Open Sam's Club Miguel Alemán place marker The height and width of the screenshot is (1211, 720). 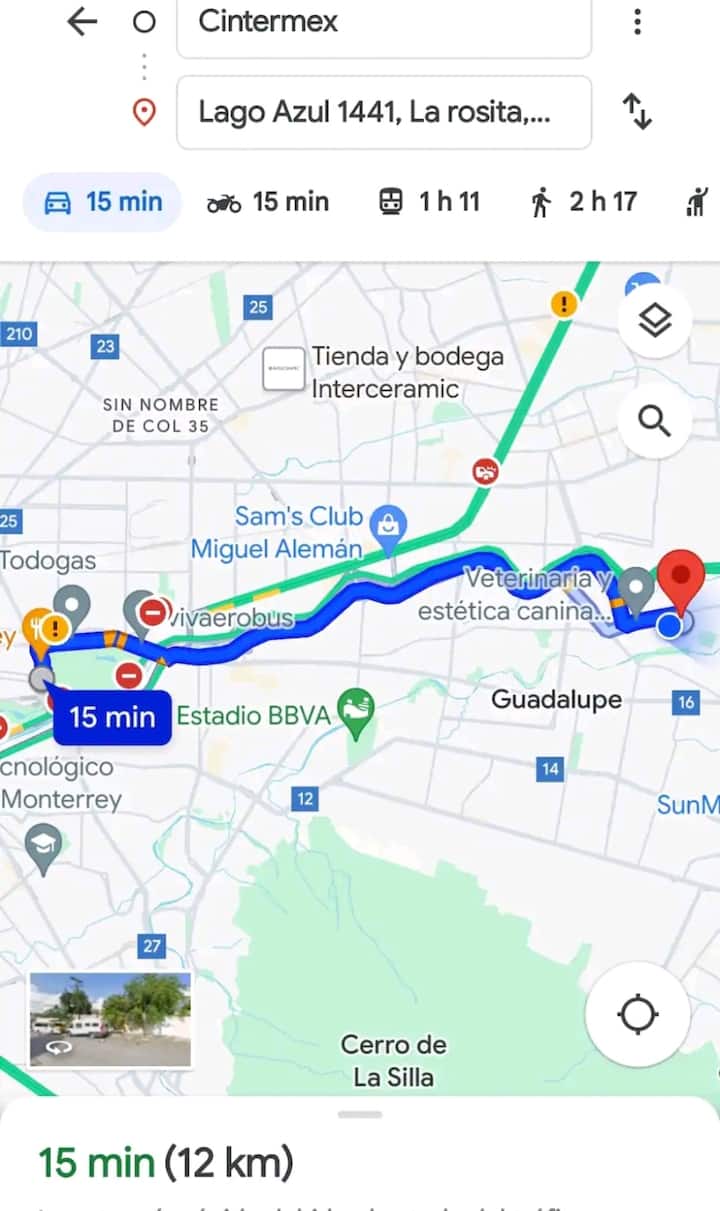click(387, 524)
